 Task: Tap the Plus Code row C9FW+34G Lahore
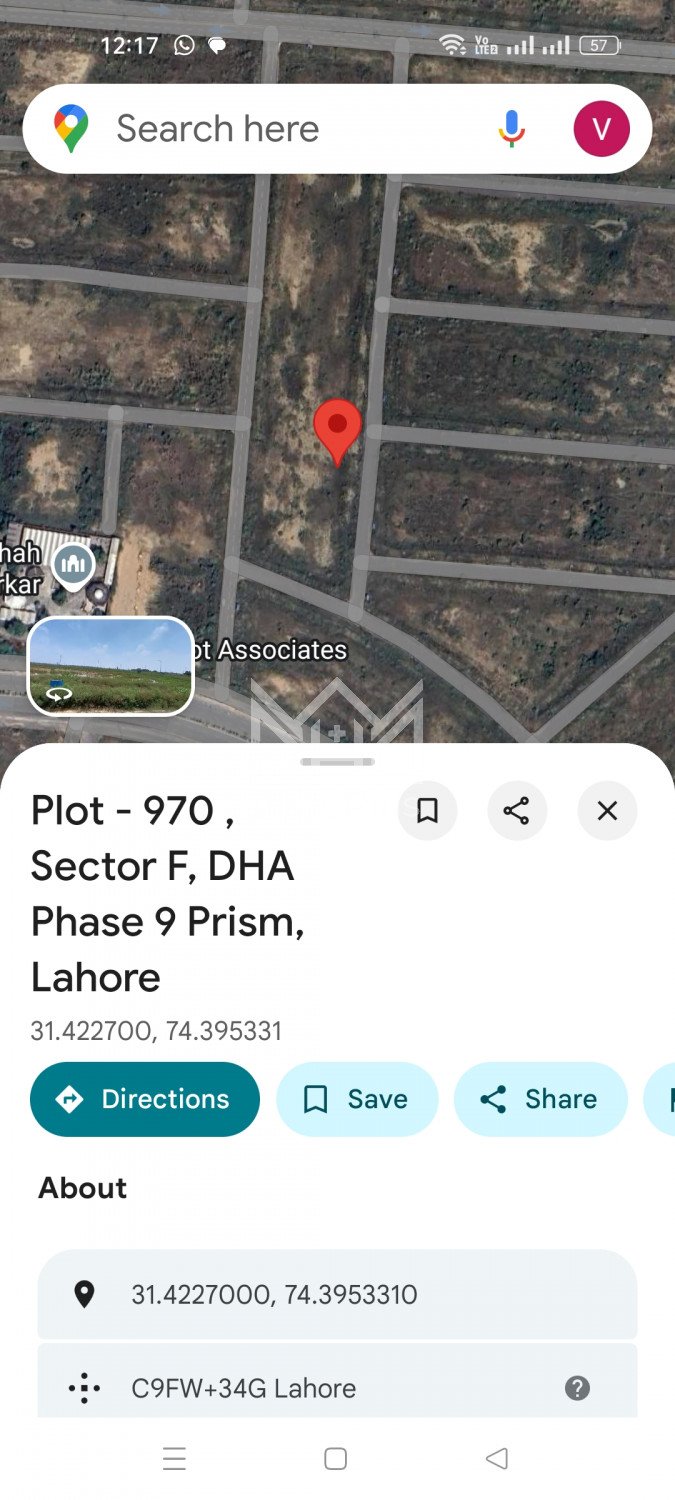300,1388
